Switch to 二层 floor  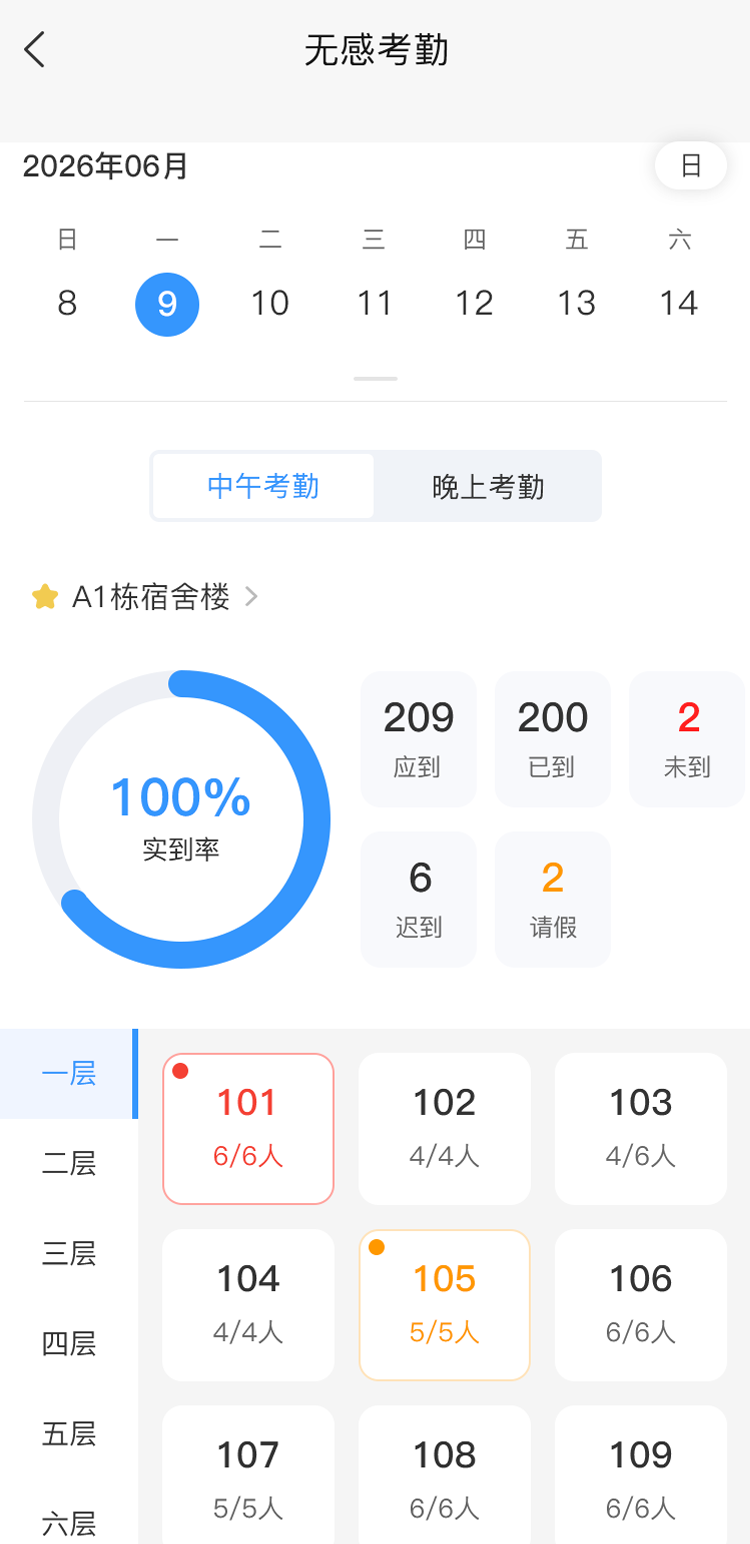tap(68, 1164)
